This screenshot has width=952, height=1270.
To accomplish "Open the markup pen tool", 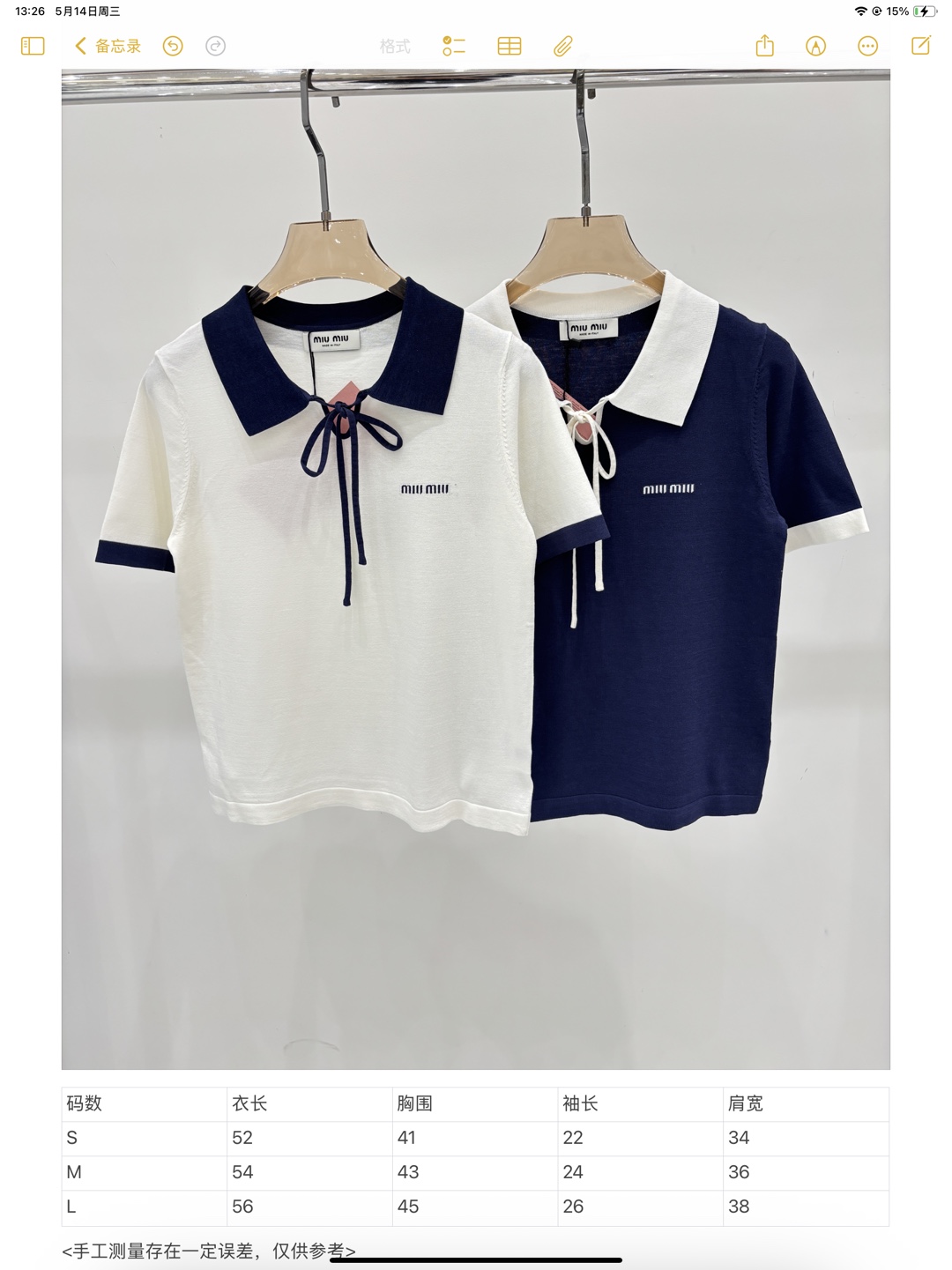I will tap(816, 46).
